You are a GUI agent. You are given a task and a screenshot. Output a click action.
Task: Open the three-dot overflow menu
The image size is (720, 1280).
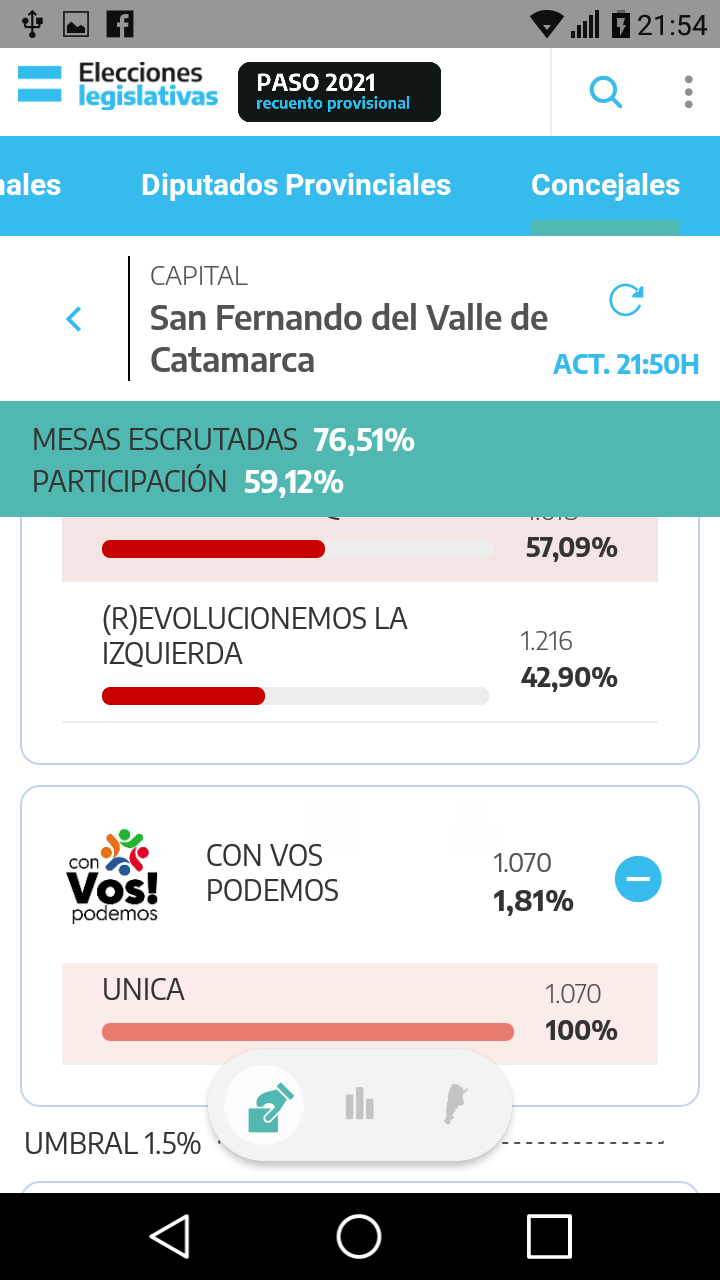(x=688, y=92)
